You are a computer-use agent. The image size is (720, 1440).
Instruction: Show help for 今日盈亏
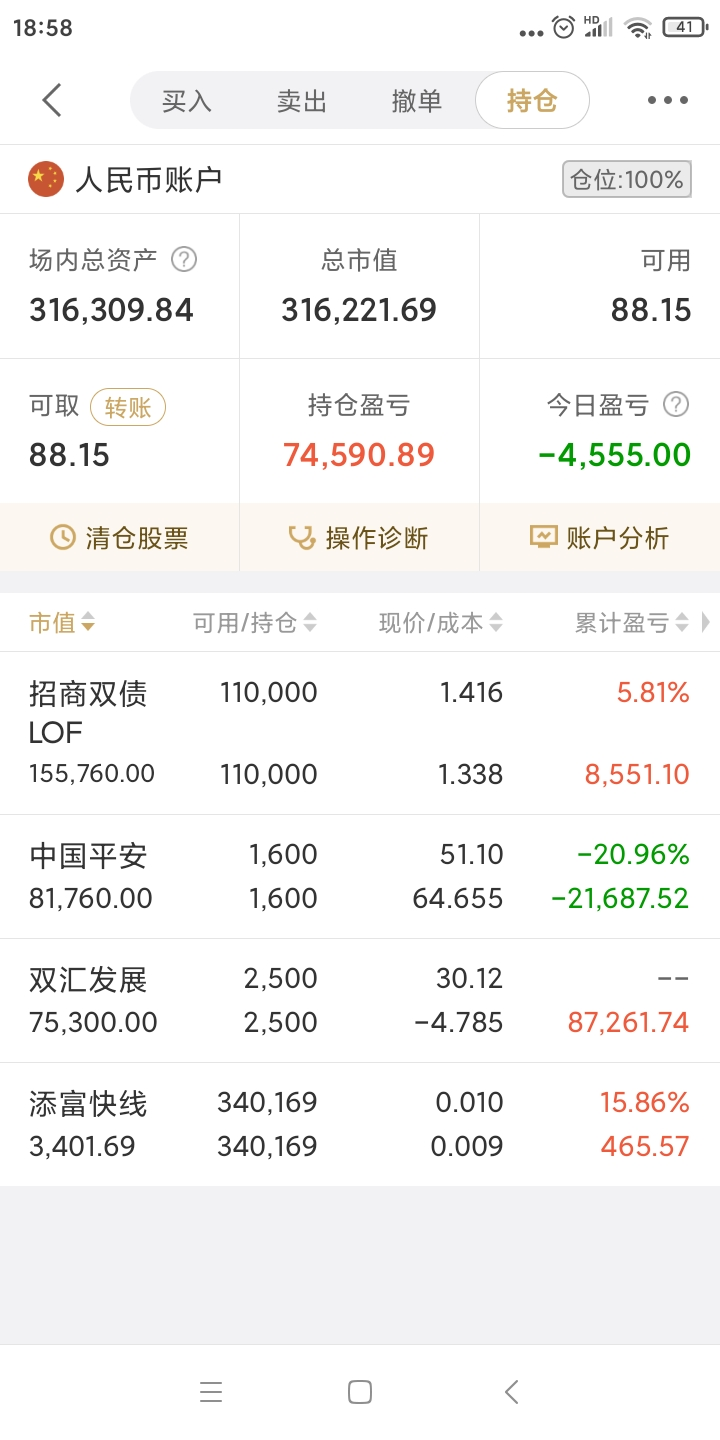[x=677, y=405]
